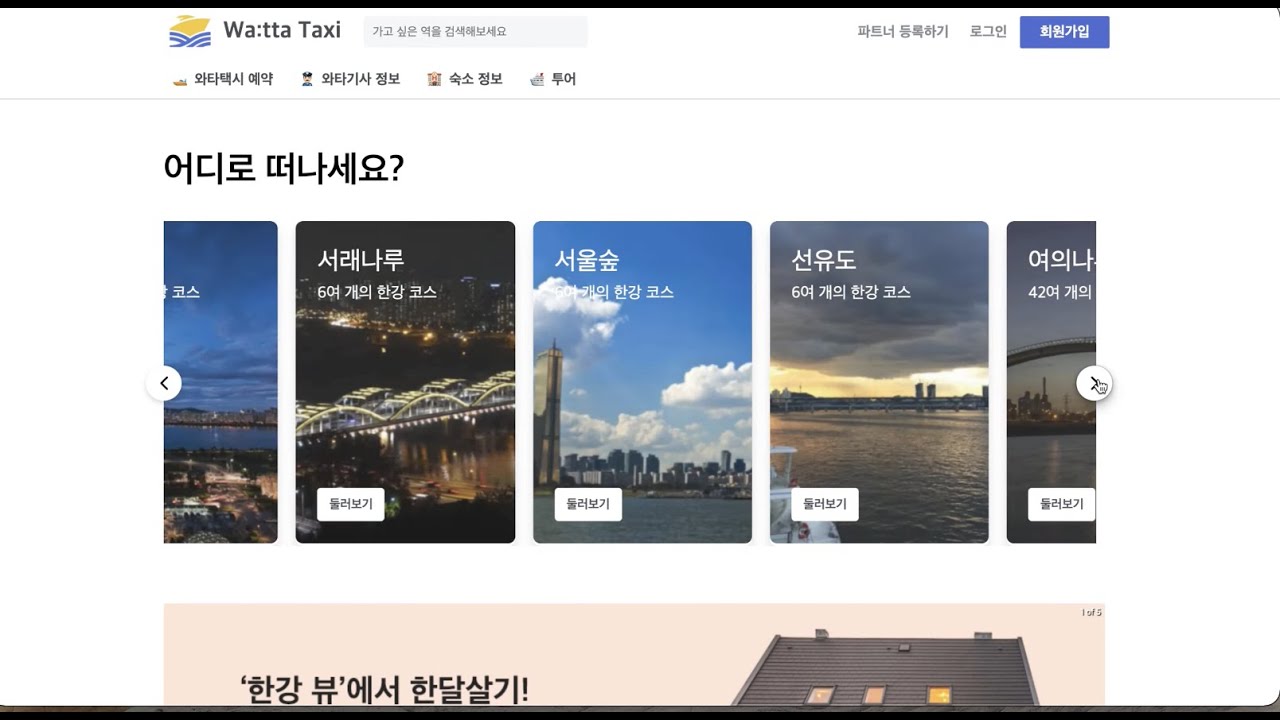Tap 둘러보기 on the 서울숲 card
Viewport: 1280px width, 720px height.
(x=588, y=504)
